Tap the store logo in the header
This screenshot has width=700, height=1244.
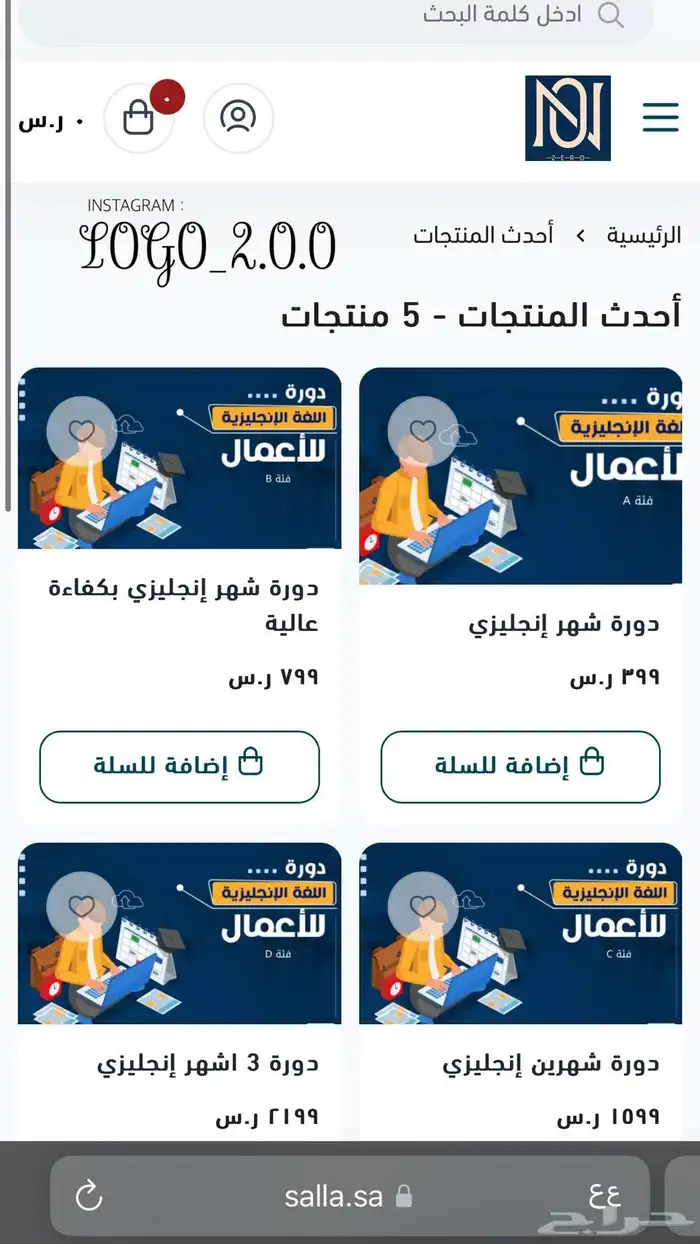pyautogui.click(x=567, y=118)
